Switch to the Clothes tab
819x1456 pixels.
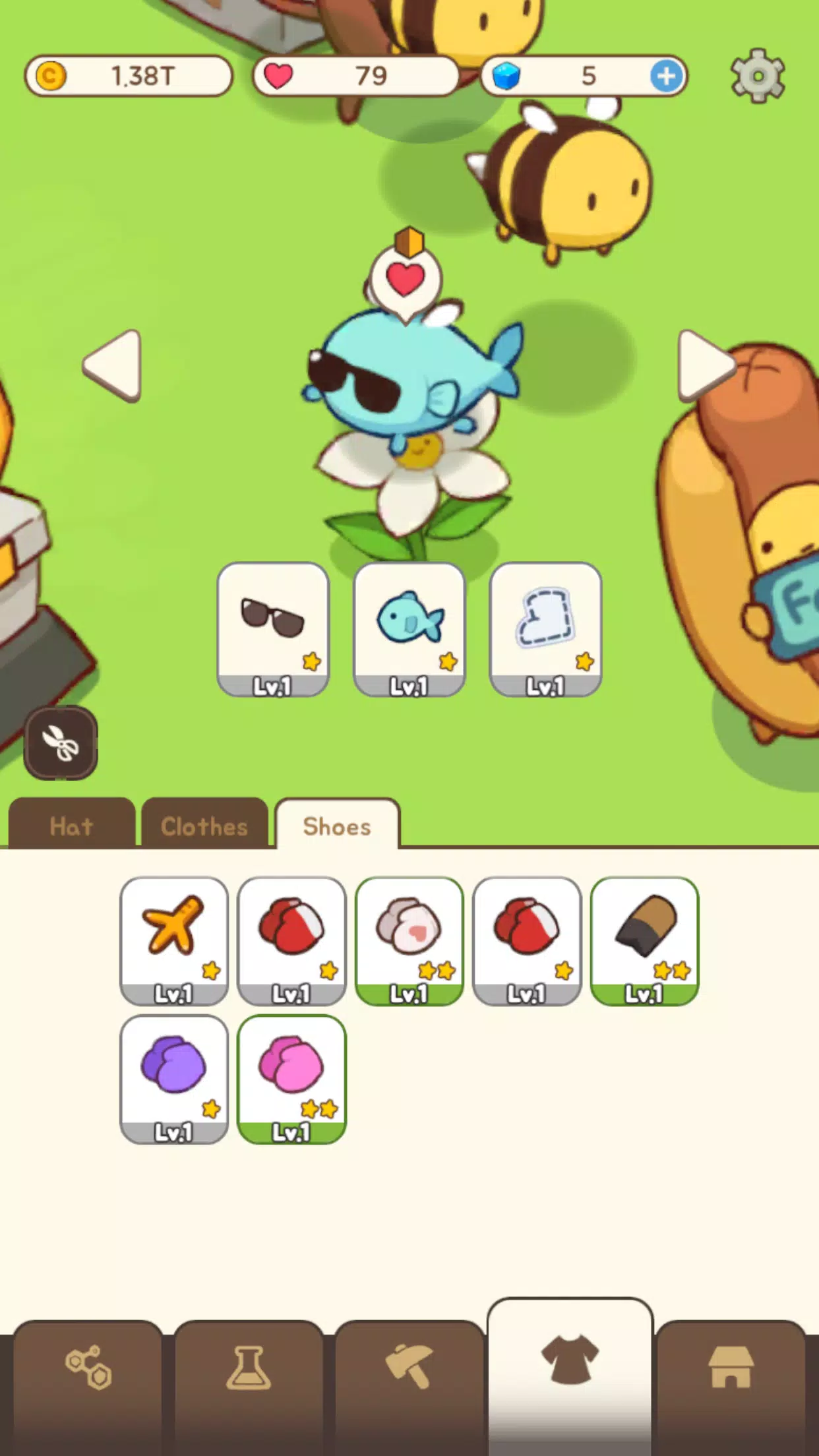click(x=204, y=826)
